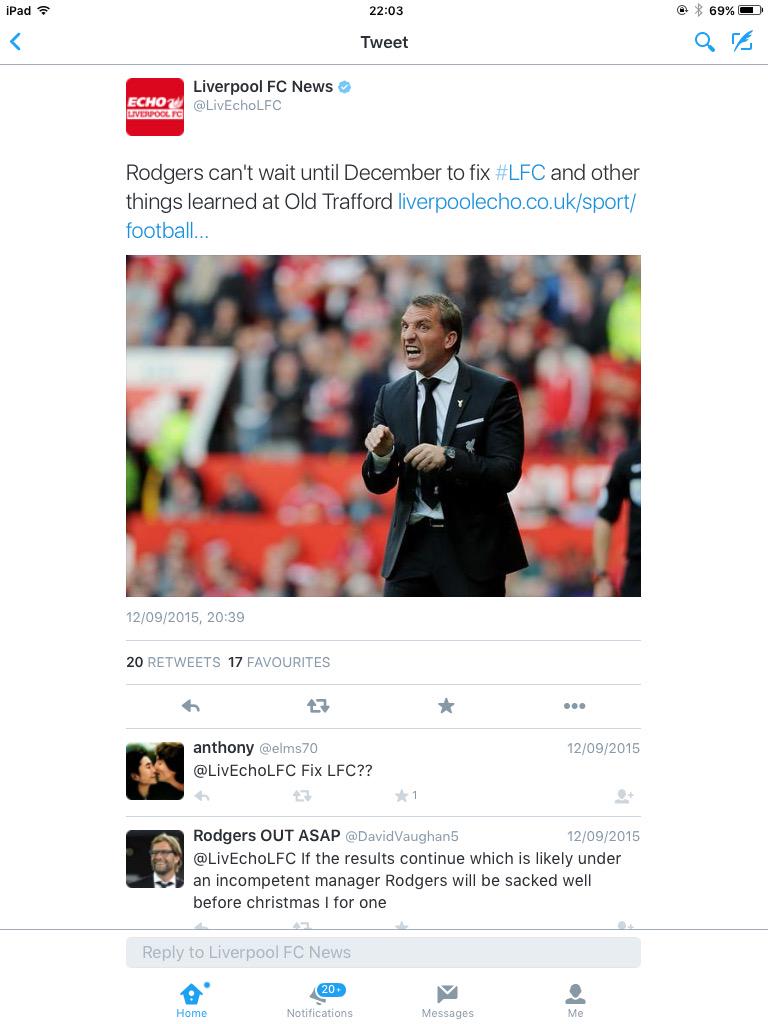Open more options for the main tweet
This screenshot has height=1024, width=768.
click(x=574, y=706)
